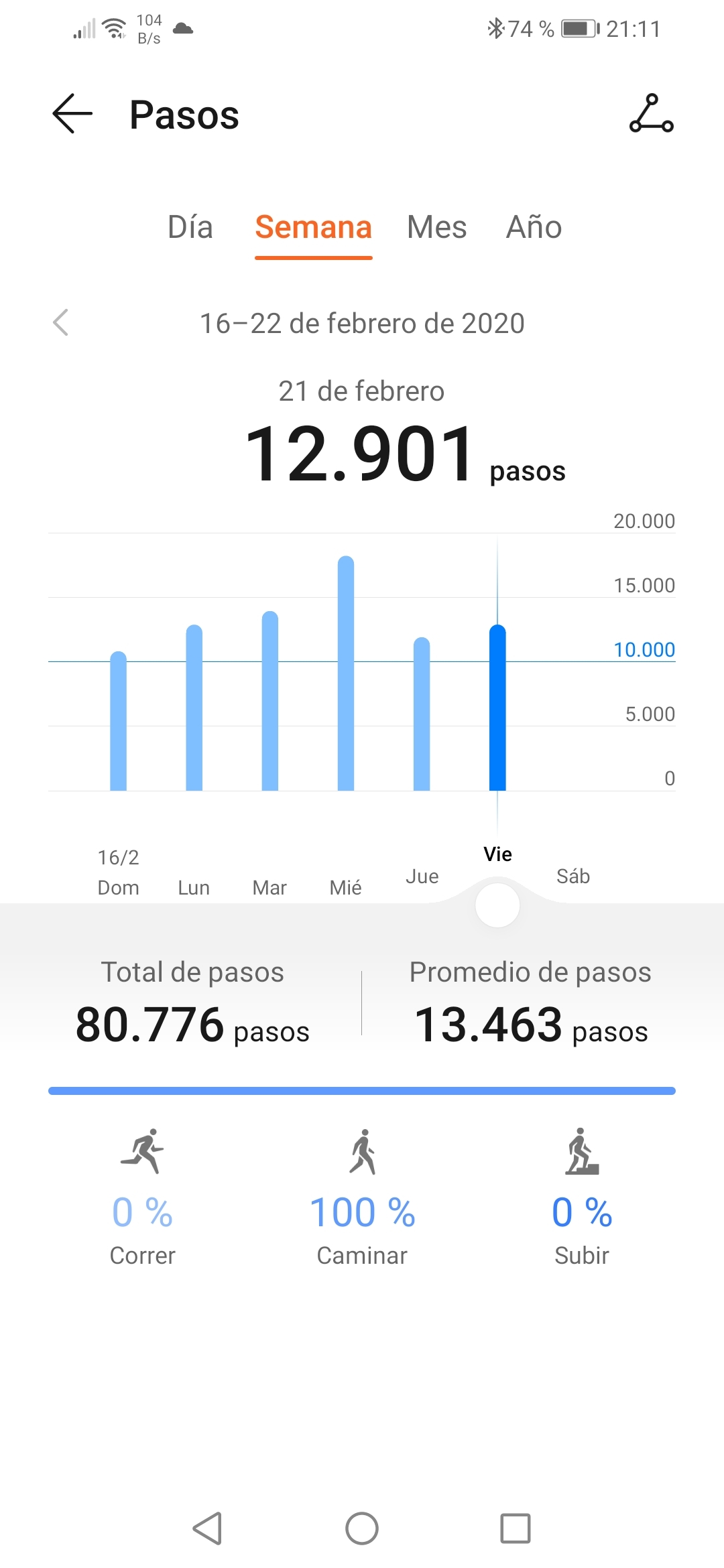This screenshot has height=1568, width=724.
Task: Choose Sáb on the day axis
Action: coord(573,876)
